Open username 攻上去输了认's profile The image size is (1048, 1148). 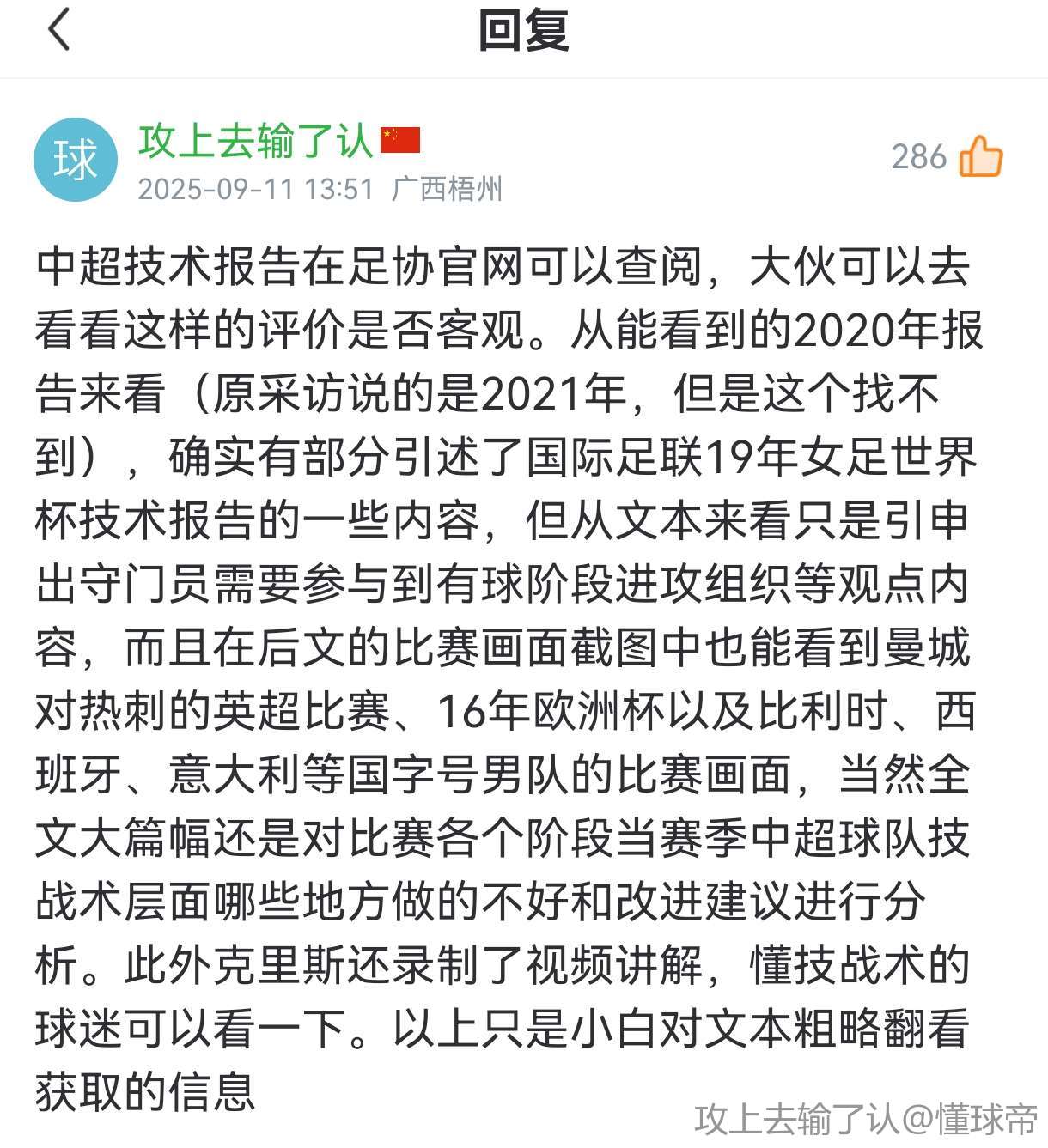[x=255, y=141]
